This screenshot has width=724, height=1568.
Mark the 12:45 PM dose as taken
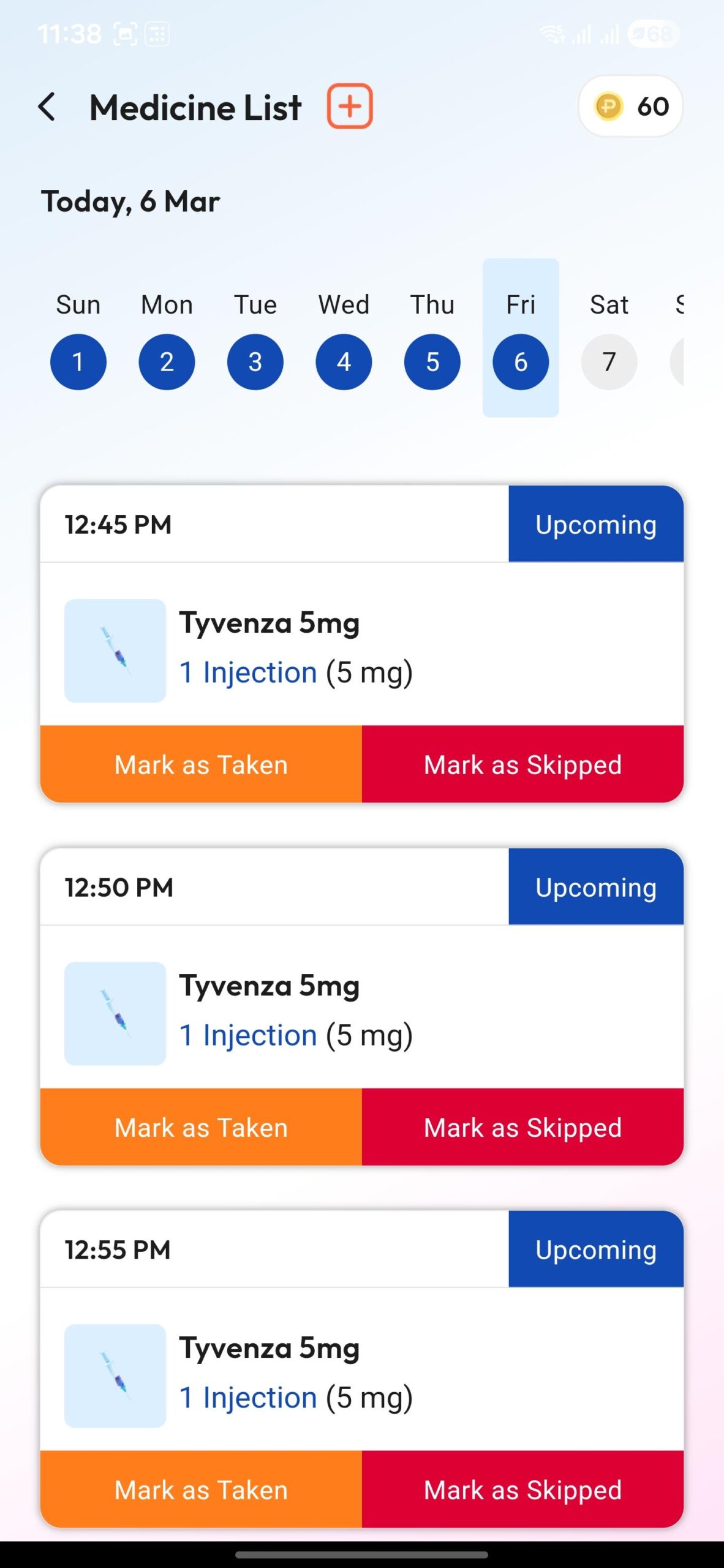[201, 764]
